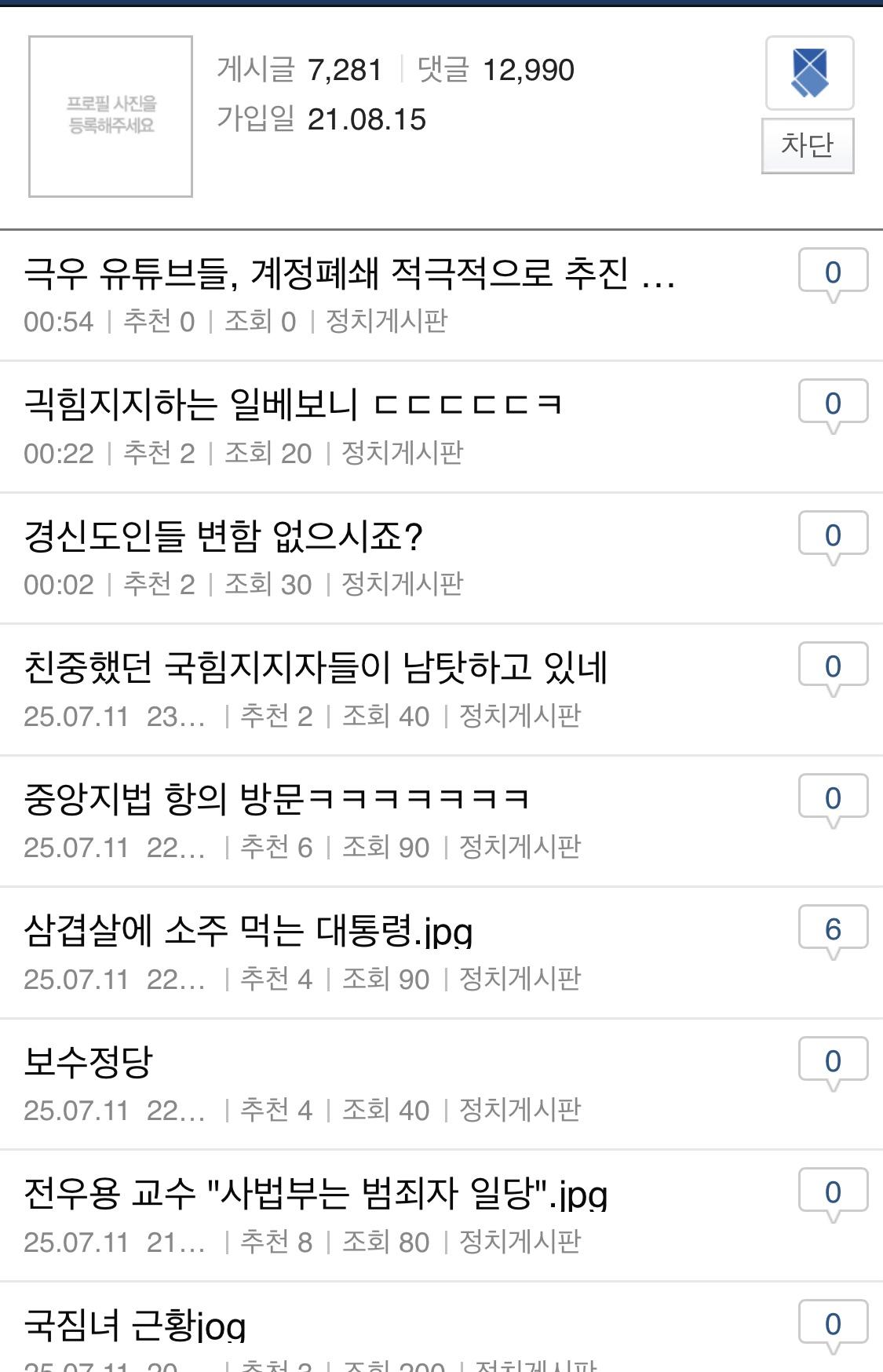Open post '극우 유튜브들, 계정폐쇄 적극적으로 추진'
The height and width of the screenshot is (1372, 883).
pyautogui.click(x=349, y=273)
